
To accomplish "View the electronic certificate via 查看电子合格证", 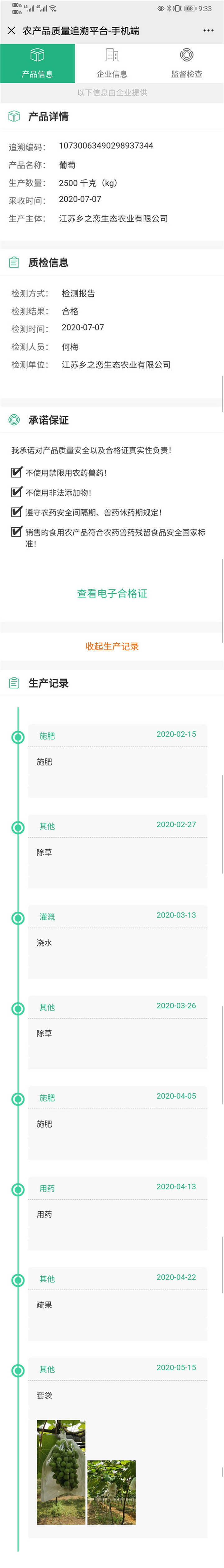I will [x=112, y=593].
